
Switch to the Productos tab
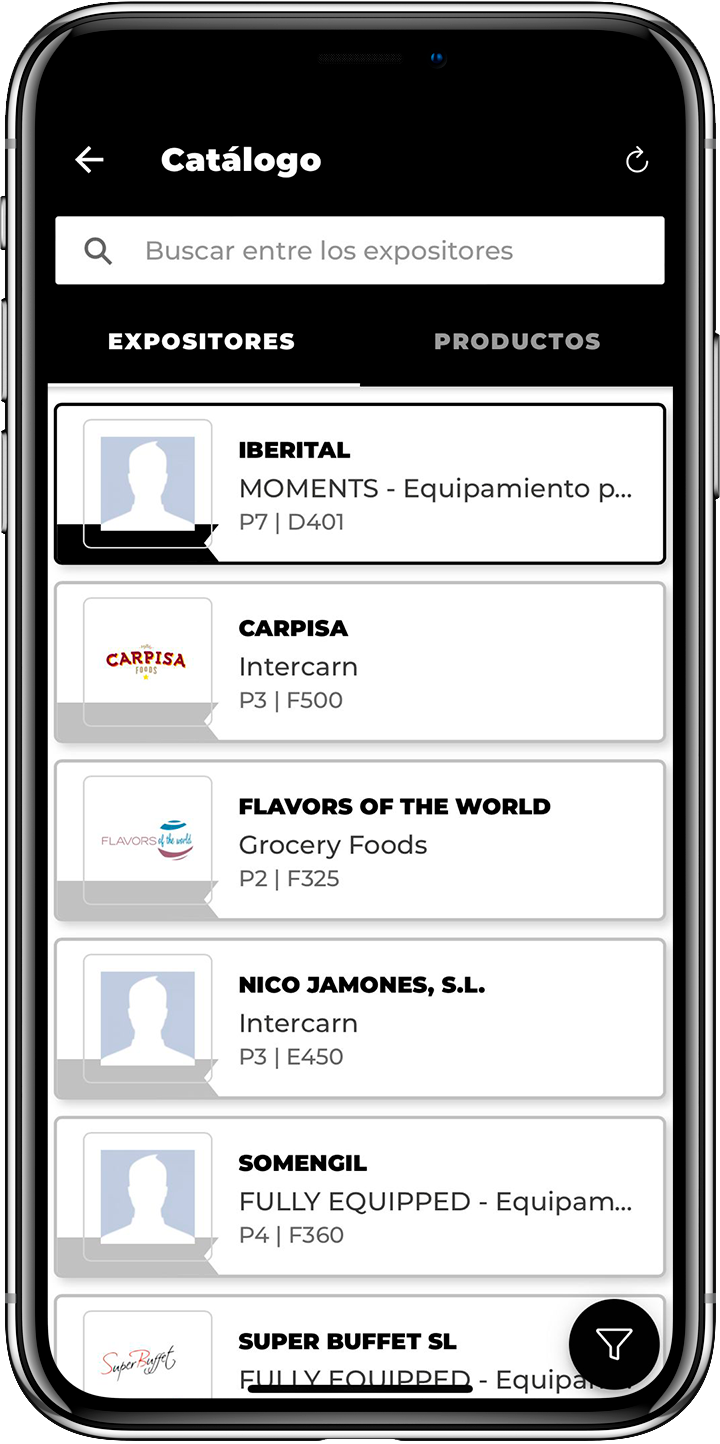coord(517,341)
